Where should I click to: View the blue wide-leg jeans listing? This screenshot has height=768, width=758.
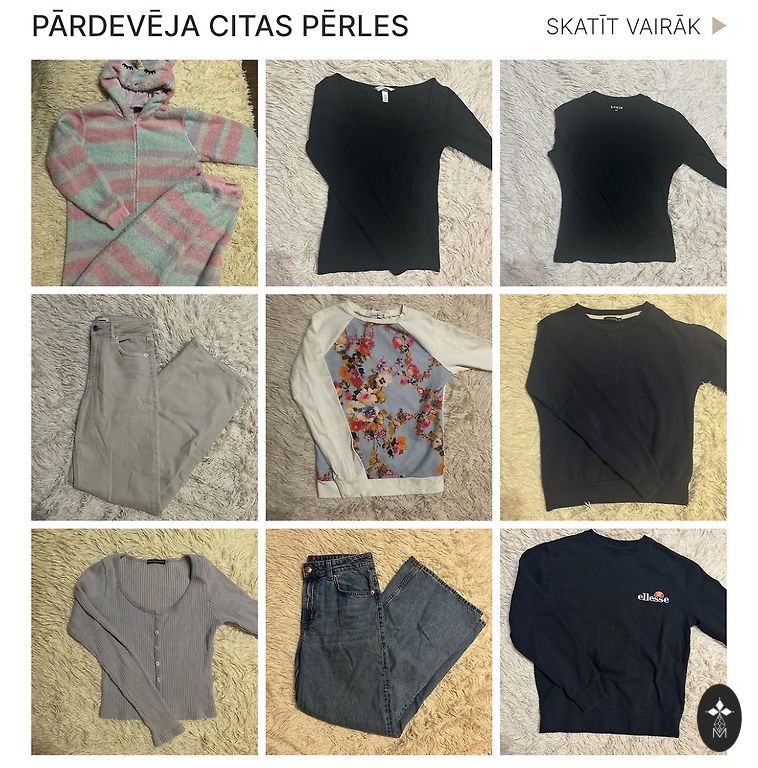coord(379,641)
